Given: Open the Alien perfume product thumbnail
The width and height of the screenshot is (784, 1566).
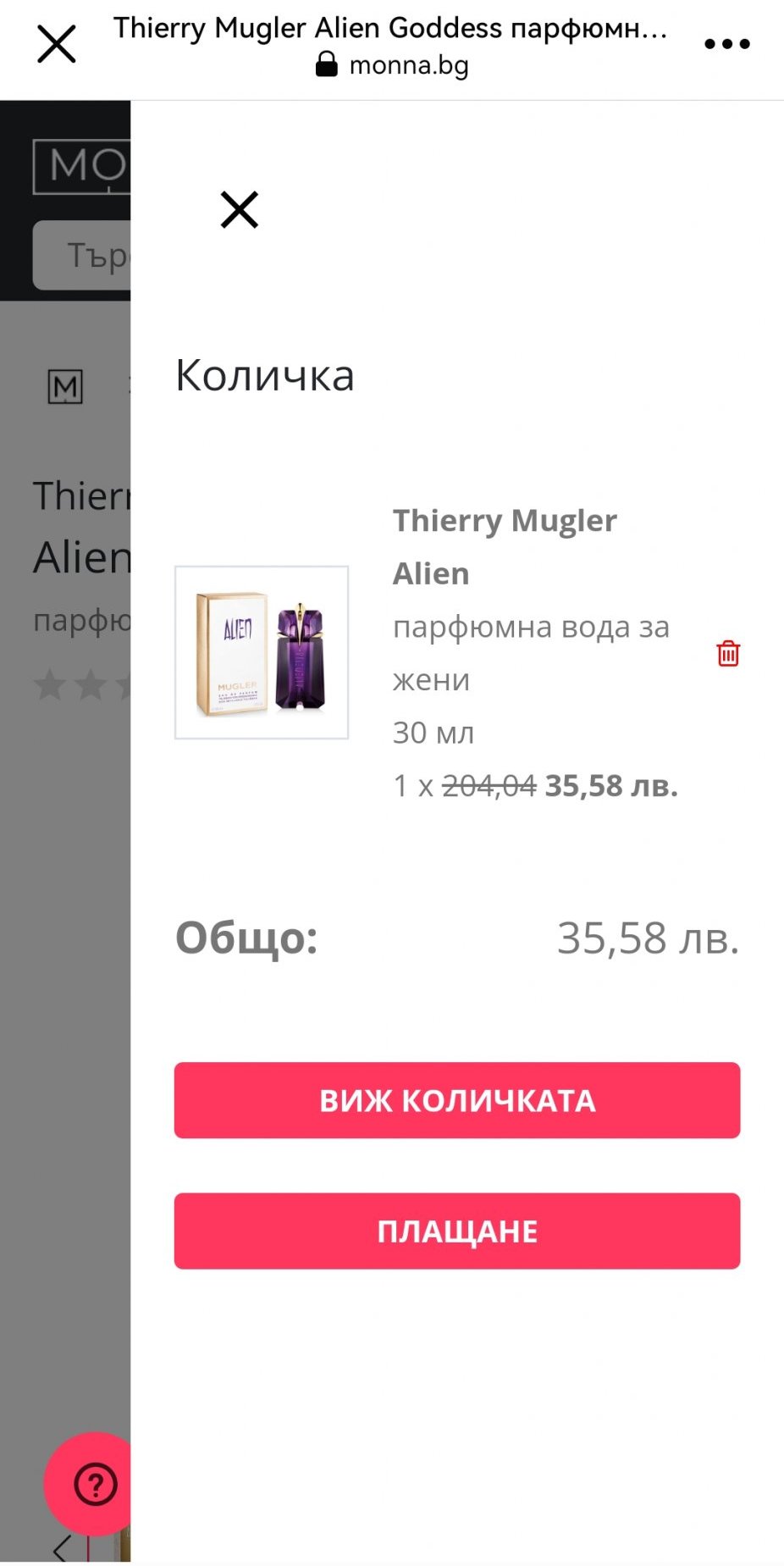Looking at the screenshot, I should pyautogui.click(x=262, y=652).
